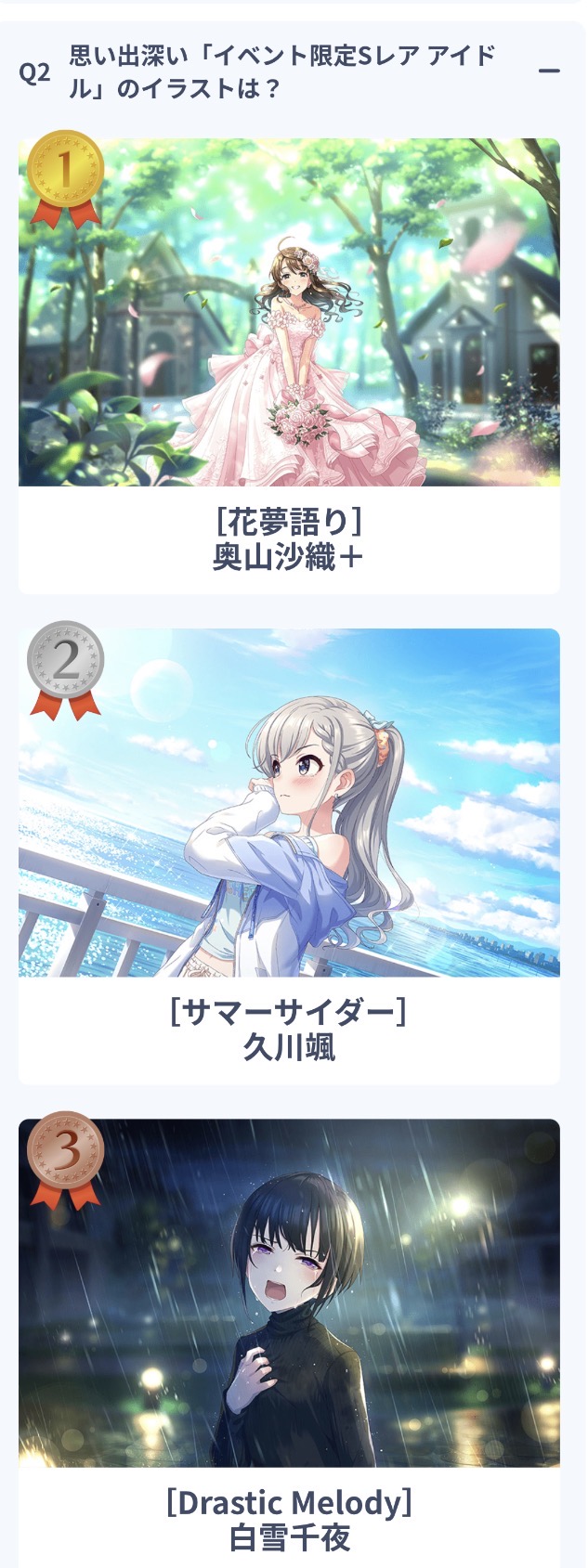Collapse the Q2 section with minus icon
588x1568 pixels.
coord(549,71)
